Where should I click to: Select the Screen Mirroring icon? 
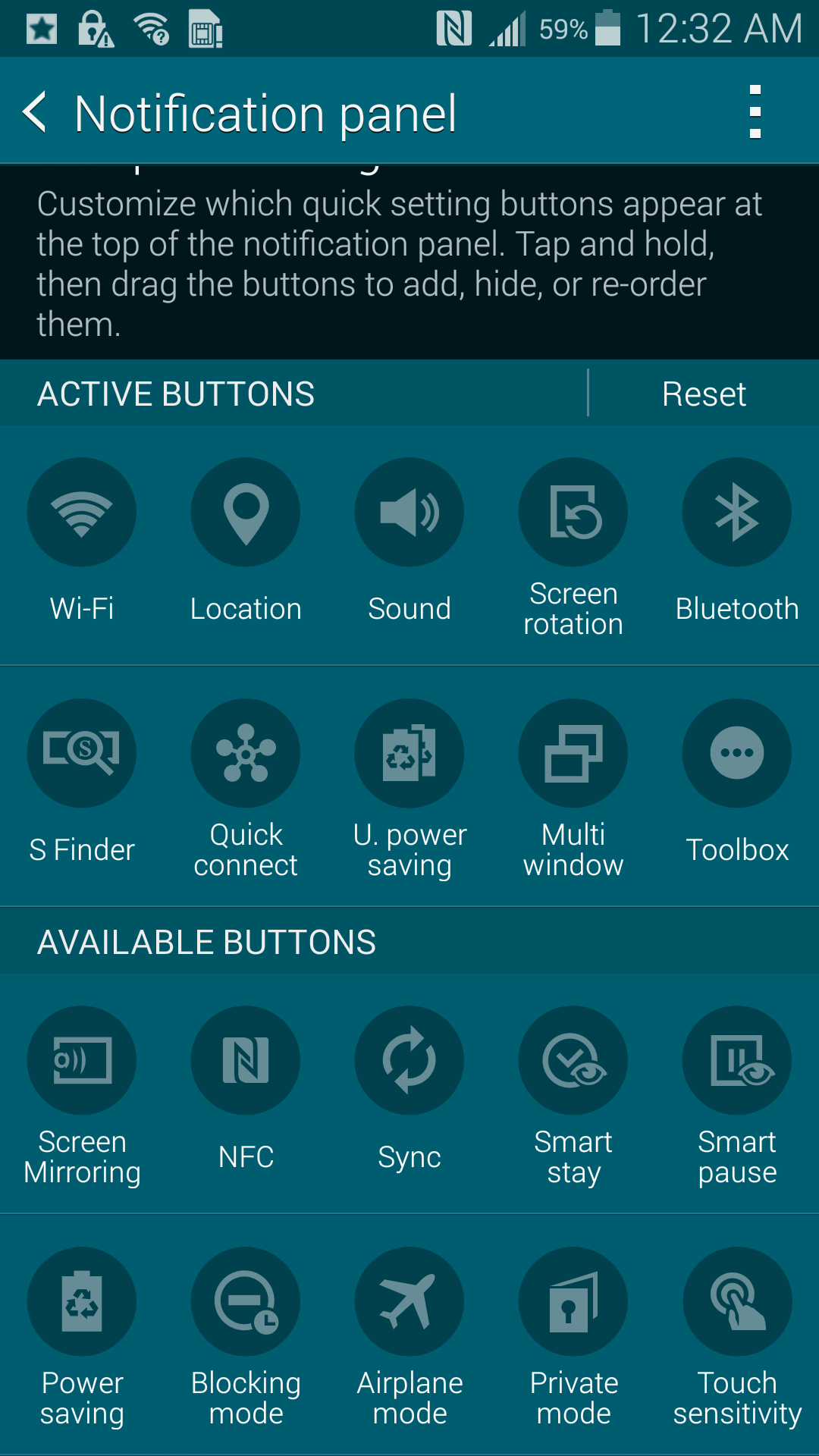pos(82,1060)
